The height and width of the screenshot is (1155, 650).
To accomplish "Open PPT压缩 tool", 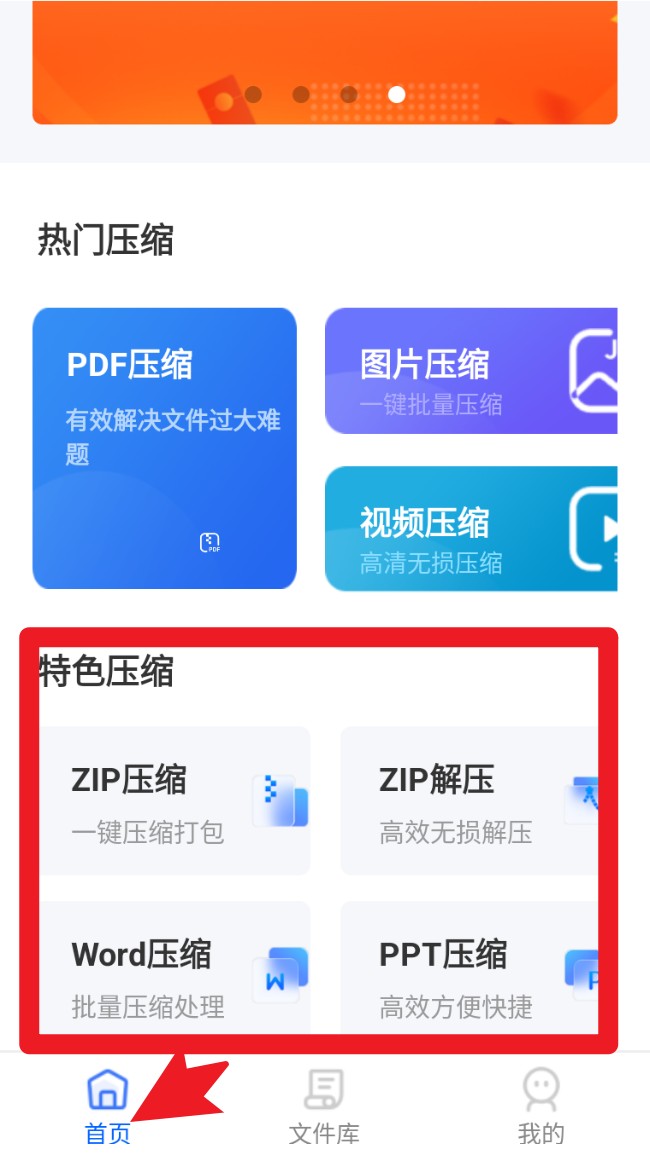I will click(470, 972).
